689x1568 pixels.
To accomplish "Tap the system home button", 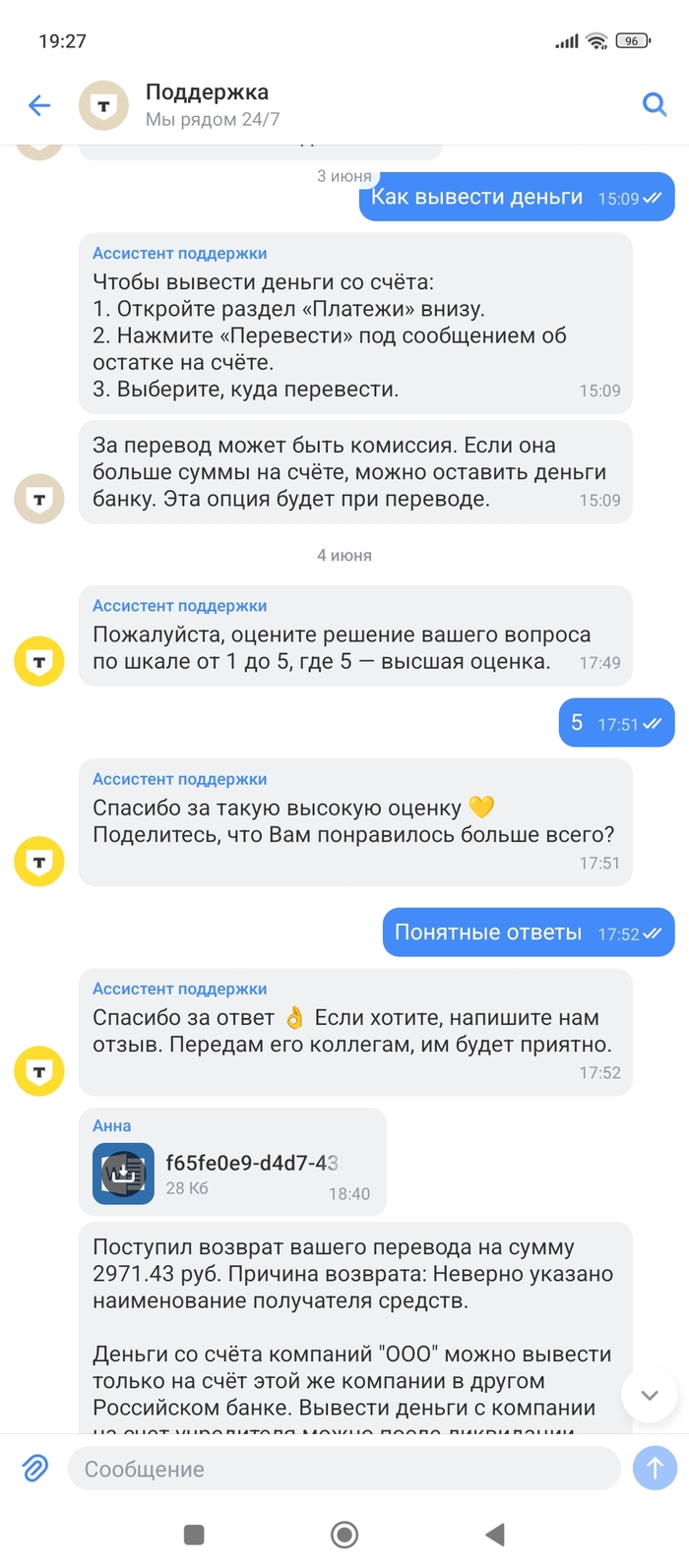I will [x=344, y=1534].
